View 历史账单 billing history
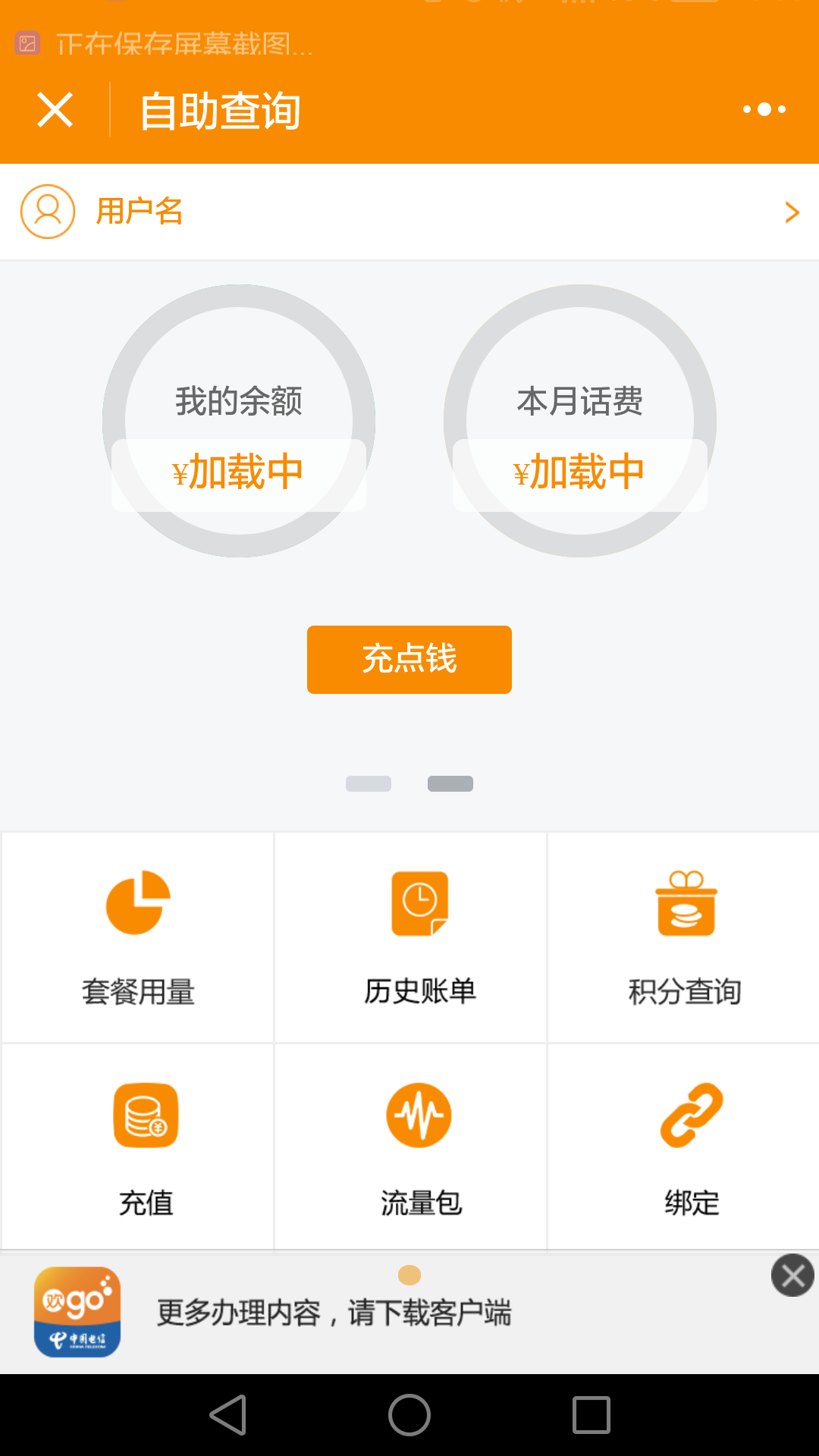The image size is (819, 1456). pos(410,937)
